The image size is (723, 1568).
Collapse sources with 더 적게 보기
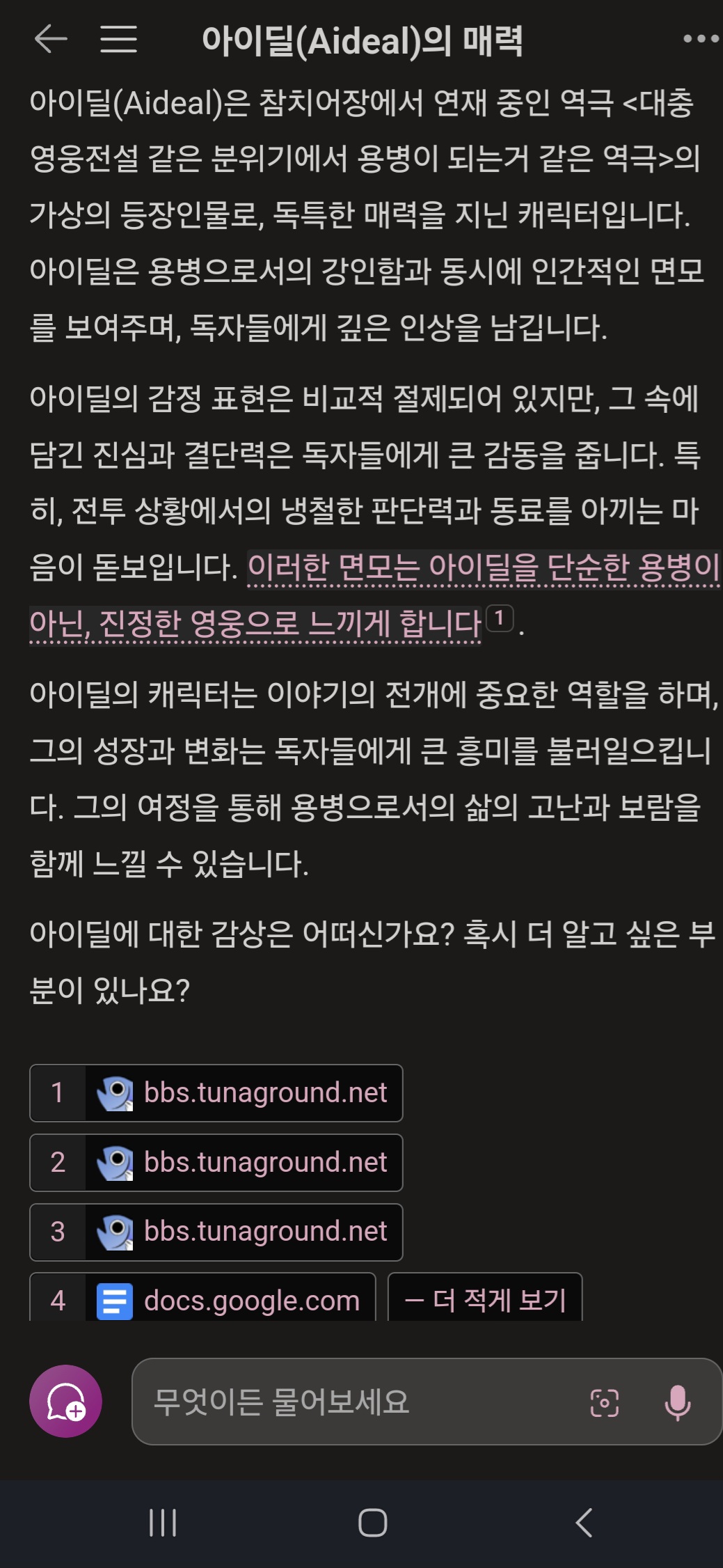(485, 1299)
